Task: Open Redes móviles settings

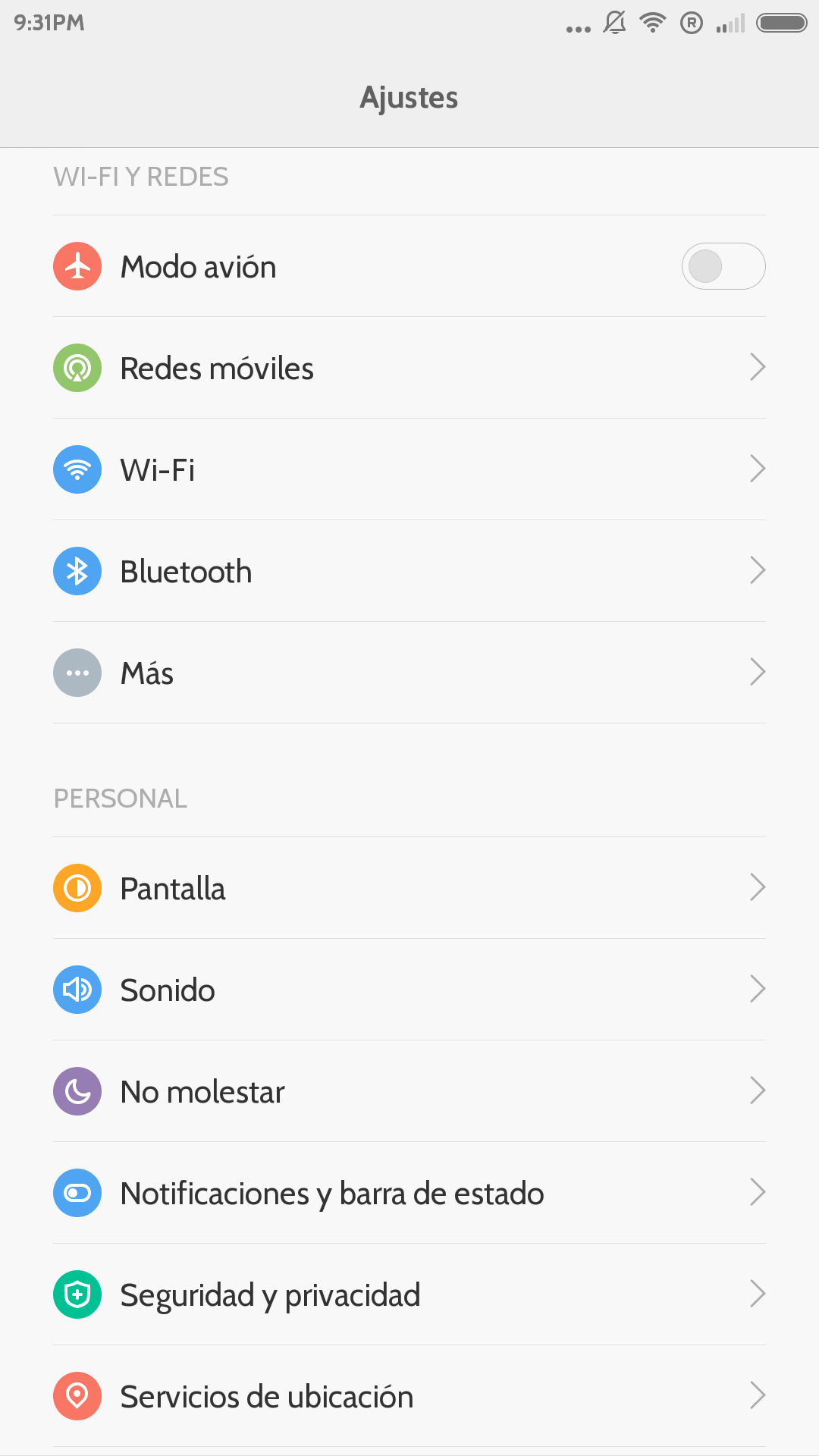Action: tap(409, 368)
